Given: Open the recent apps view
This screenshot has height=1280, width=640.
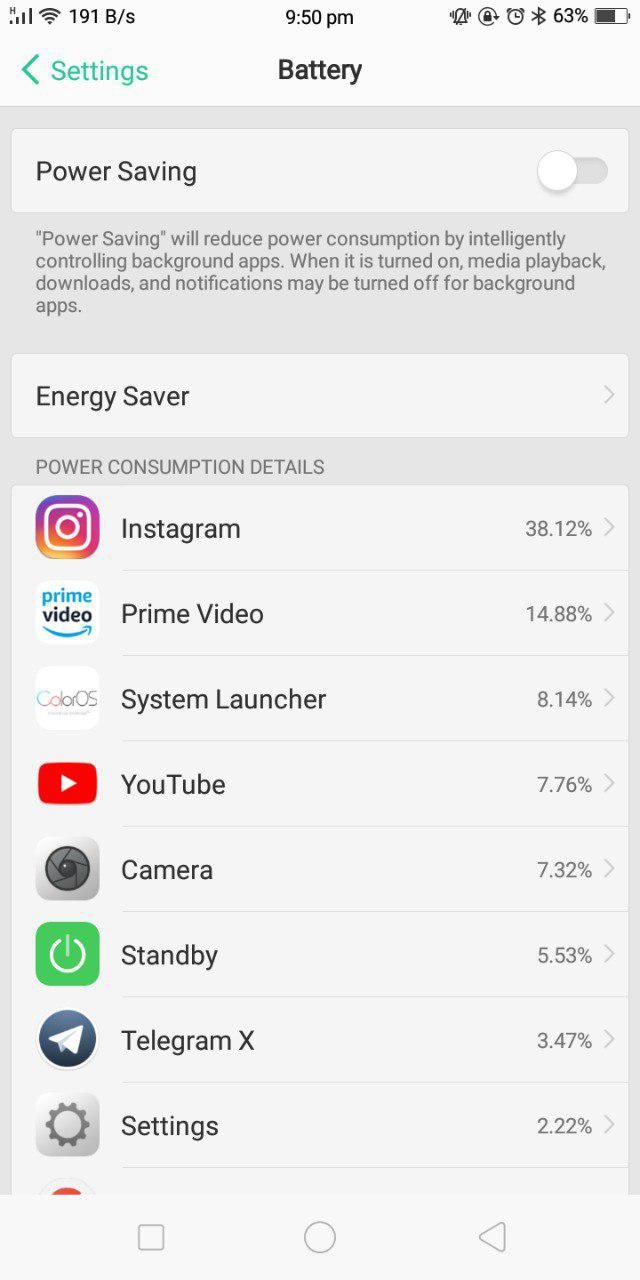Looking at the screenshot, I should 151,1237.
